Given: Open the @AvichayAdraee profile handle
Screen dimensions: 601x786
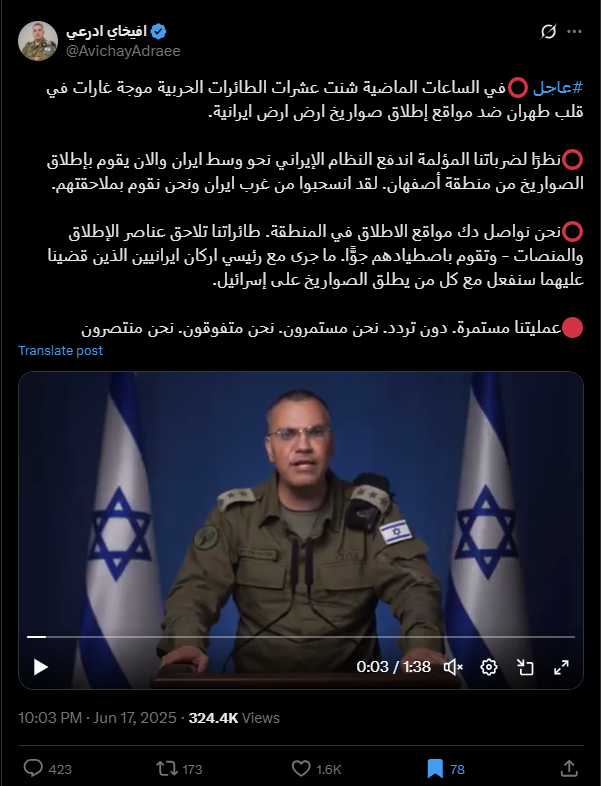Looking at the screenshot, I should coord(123,50).
